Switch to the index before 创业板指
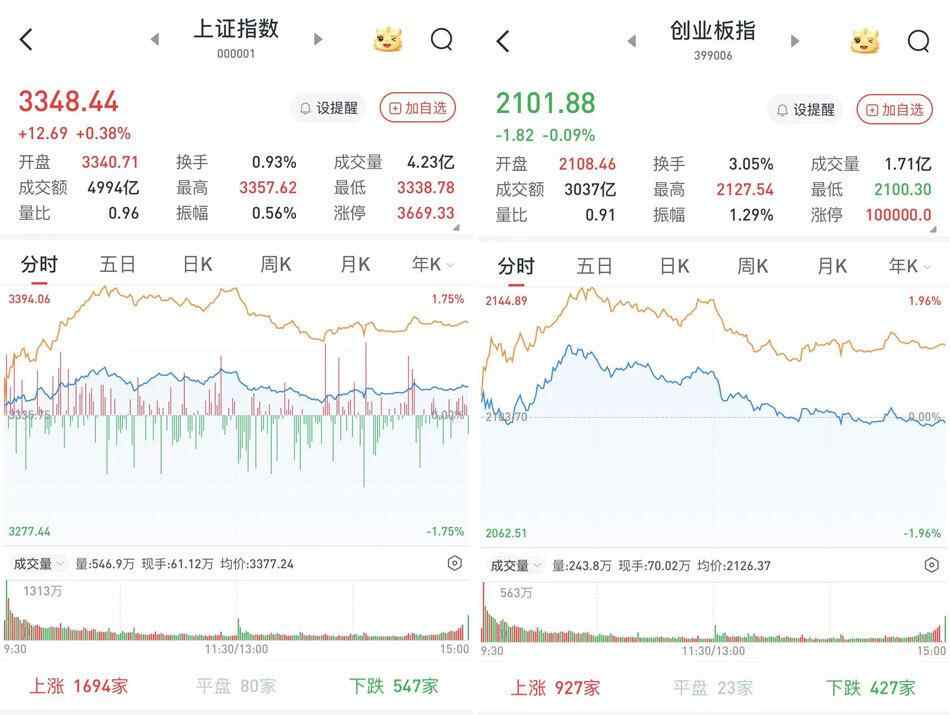 click(x=631, y=41)
